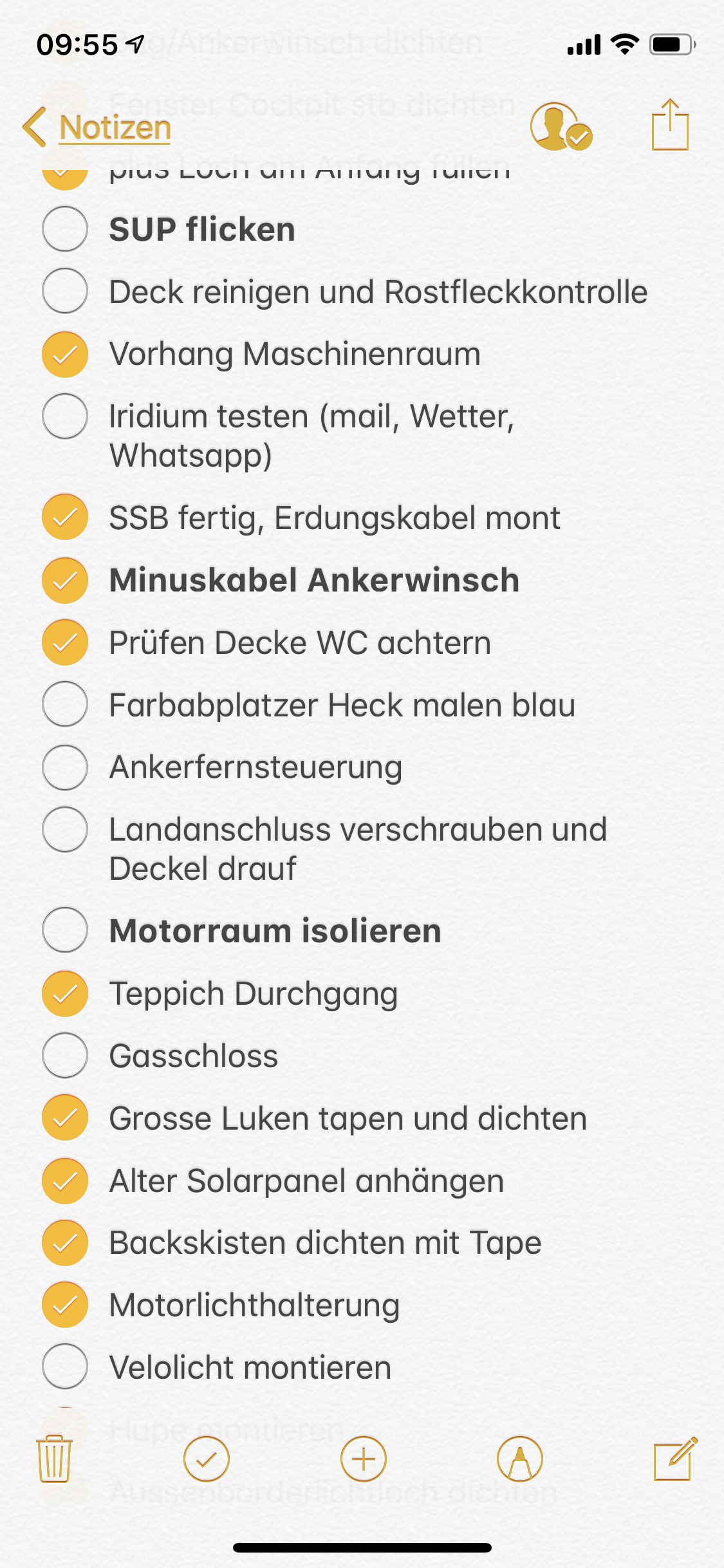
Task: Uncheck Vorhang Maschinenraum
Action: (65, 354)
